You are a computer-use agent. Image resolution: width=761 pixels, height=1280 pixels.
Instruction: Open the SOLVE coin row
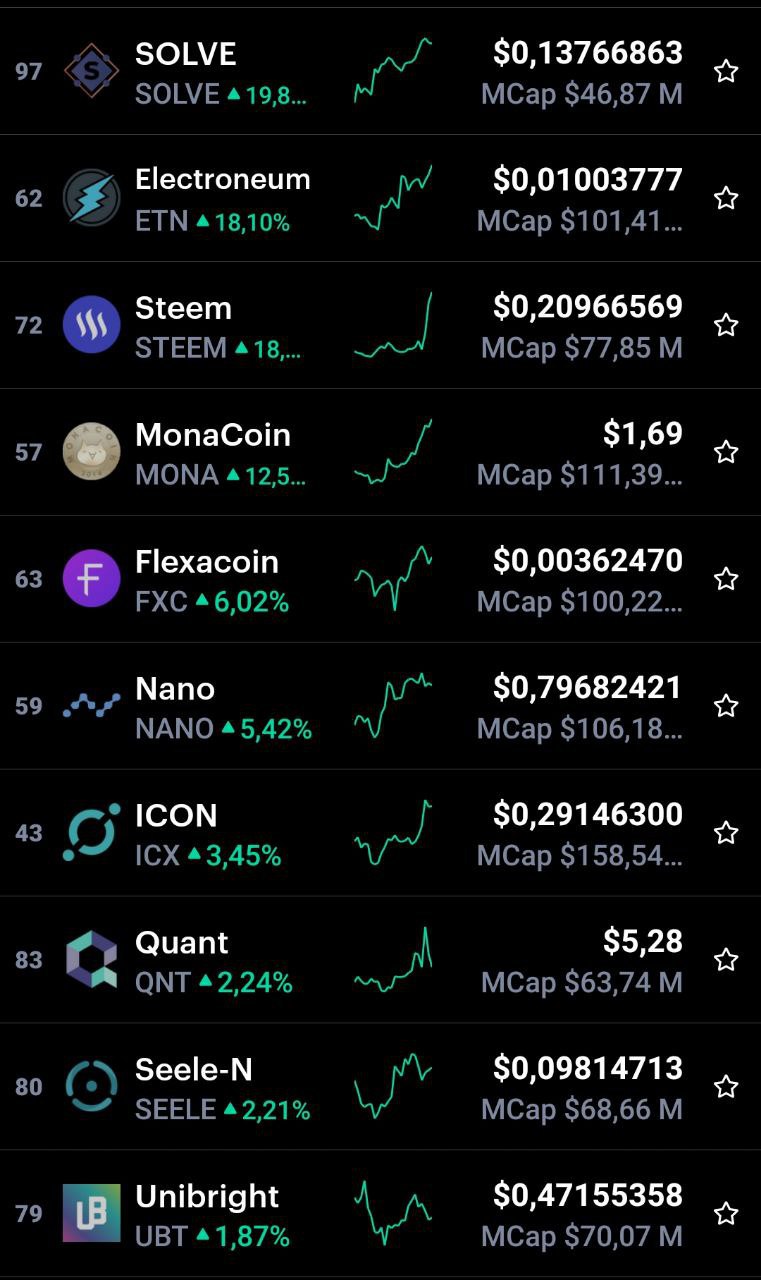point(380,71)
